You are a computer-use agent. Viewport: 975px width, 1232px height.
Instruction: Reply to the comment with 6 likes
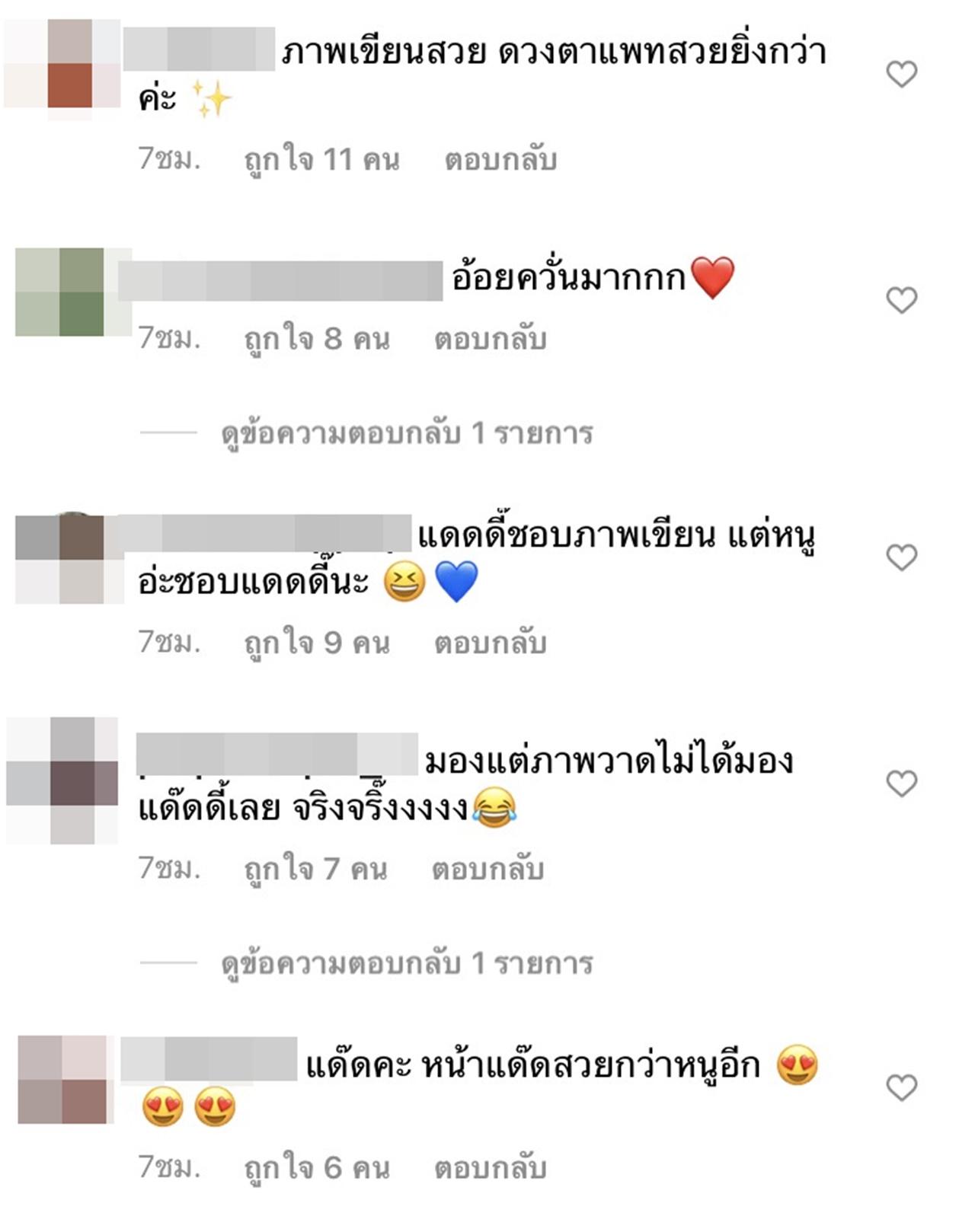(490, 1168)
